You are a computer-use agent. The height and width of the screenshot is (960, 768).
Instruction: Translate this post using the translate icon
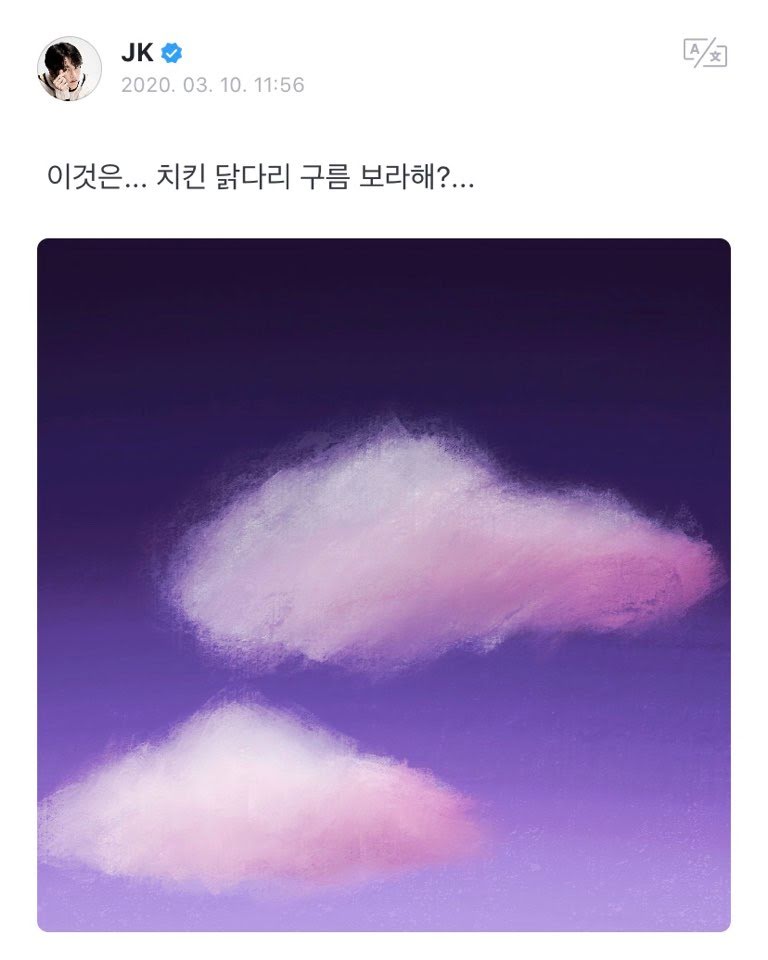click(x=704, y=53)
